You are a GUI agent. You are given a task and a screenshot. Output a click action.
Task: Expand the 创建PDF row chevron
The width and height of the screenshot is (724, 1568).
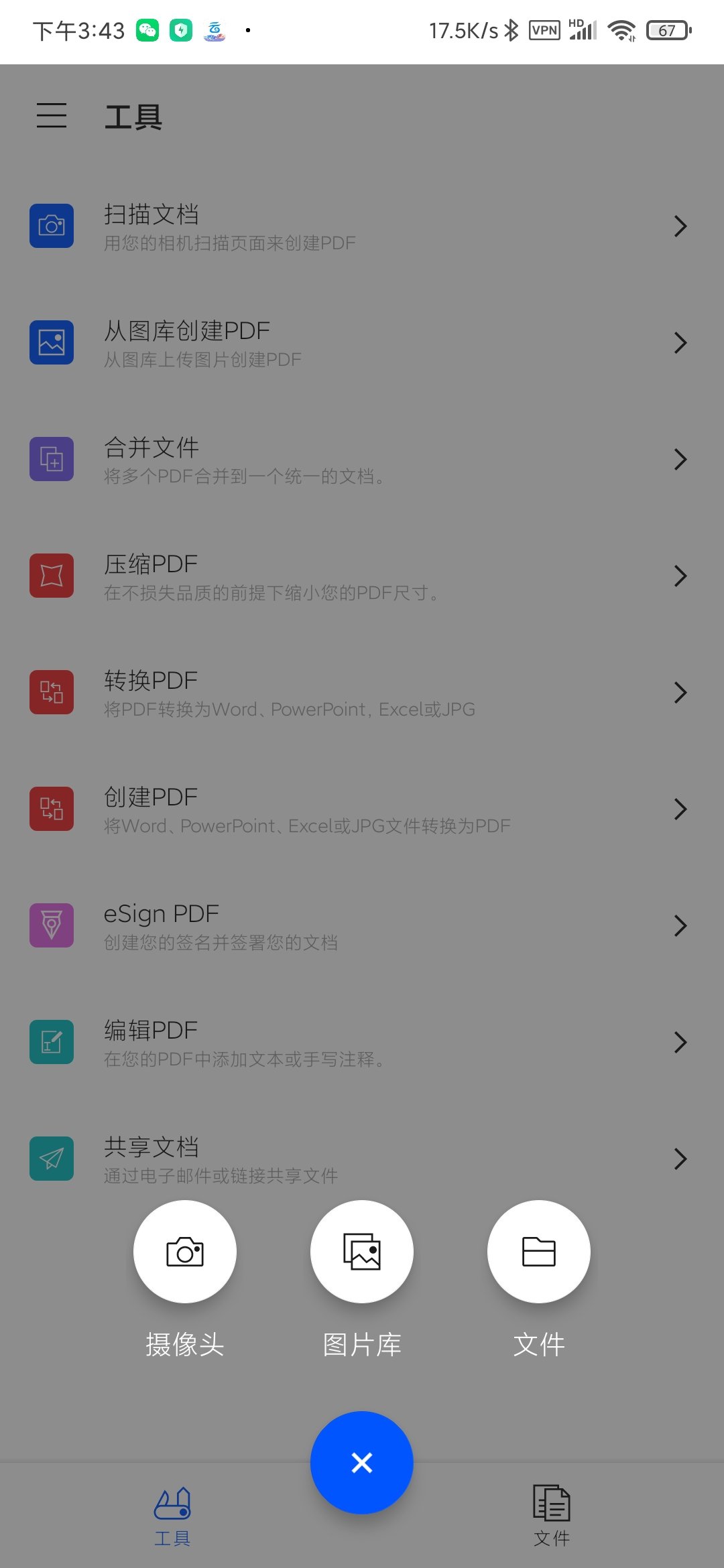coord(680,809)
